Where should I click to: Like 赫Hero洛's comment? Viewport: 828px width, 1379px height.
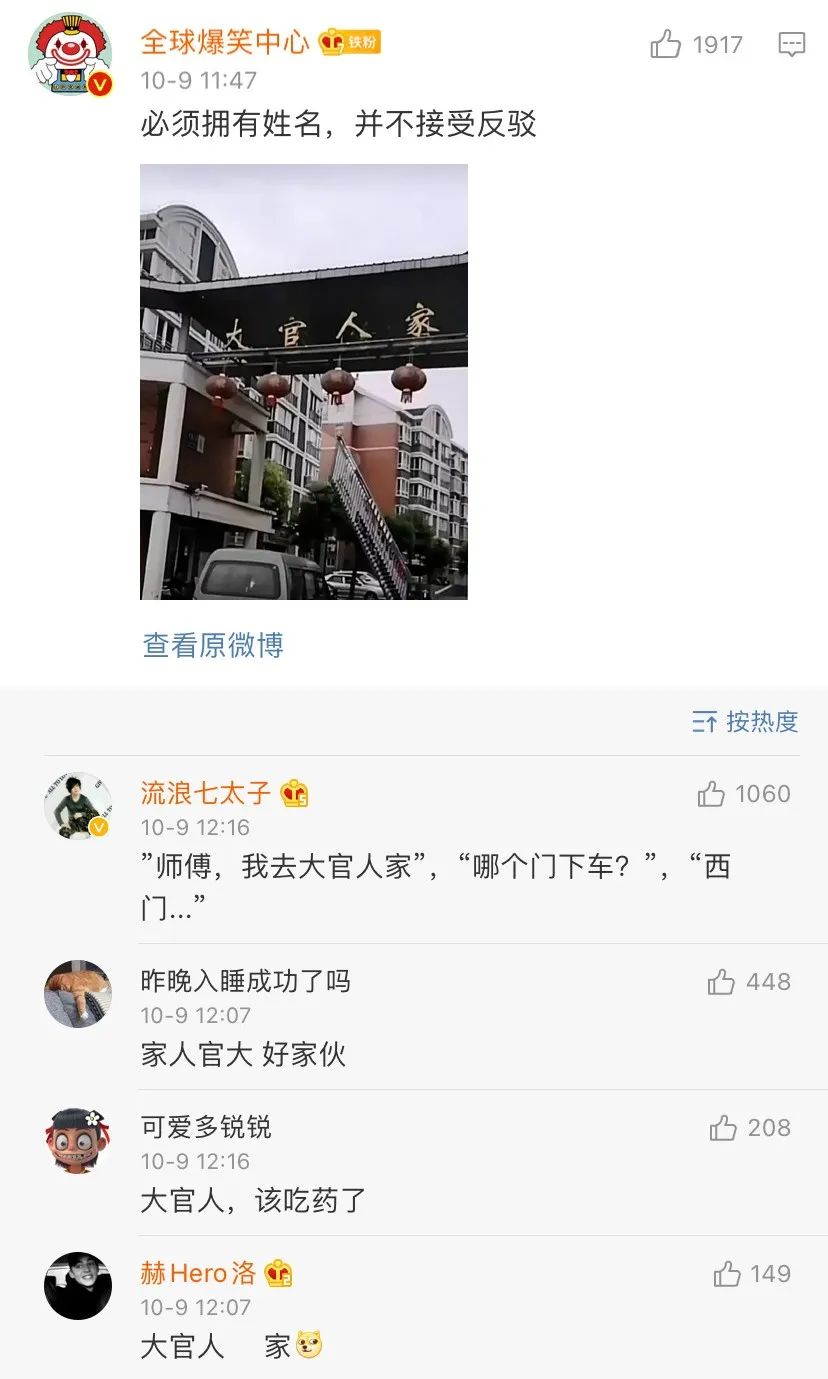click(752, 1274)
